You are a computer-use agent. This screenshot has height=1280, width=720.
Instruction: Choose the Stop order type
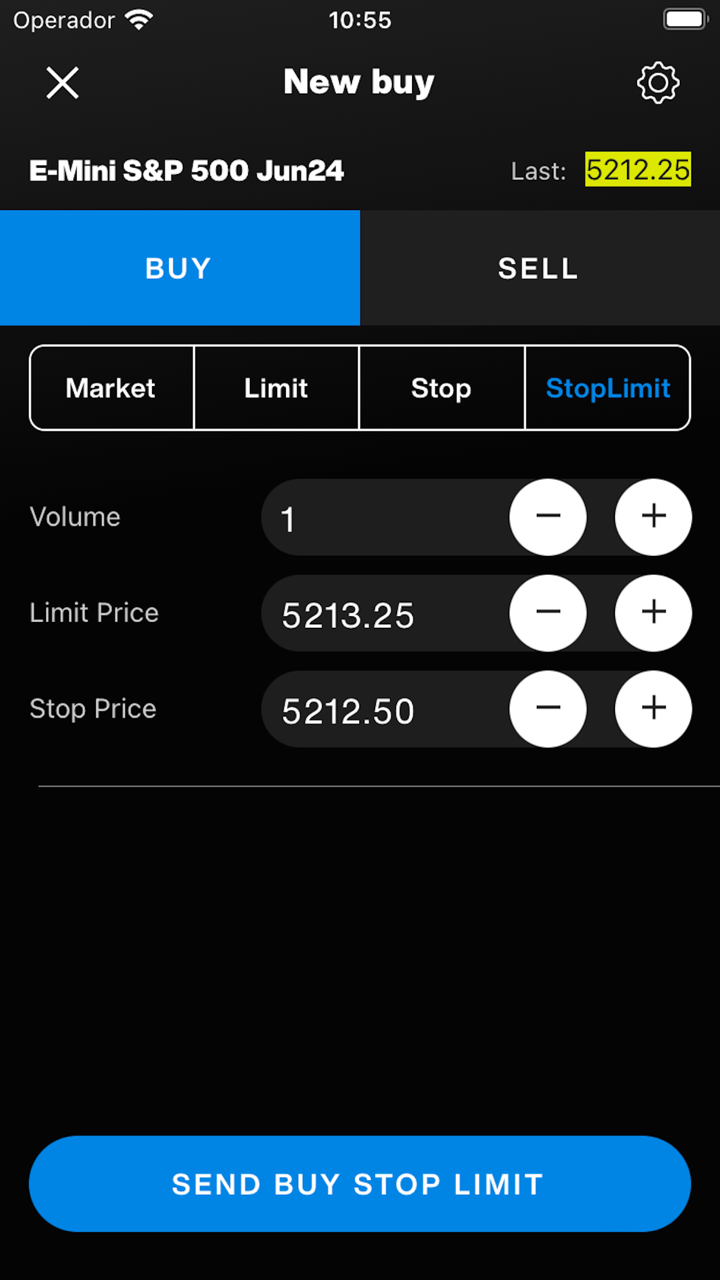[441, 388]
